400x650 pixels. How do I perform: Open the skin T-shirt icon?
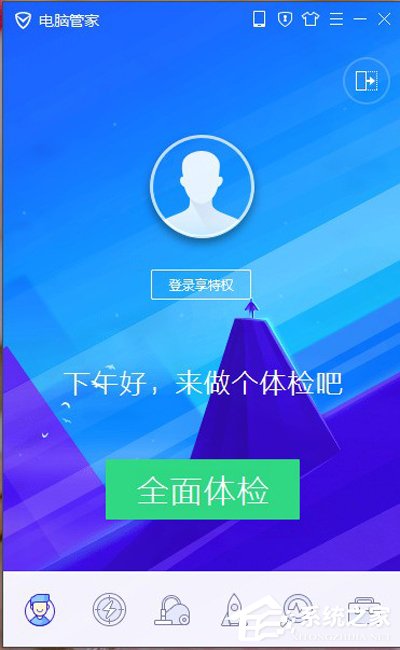click(x=310, y=19)
